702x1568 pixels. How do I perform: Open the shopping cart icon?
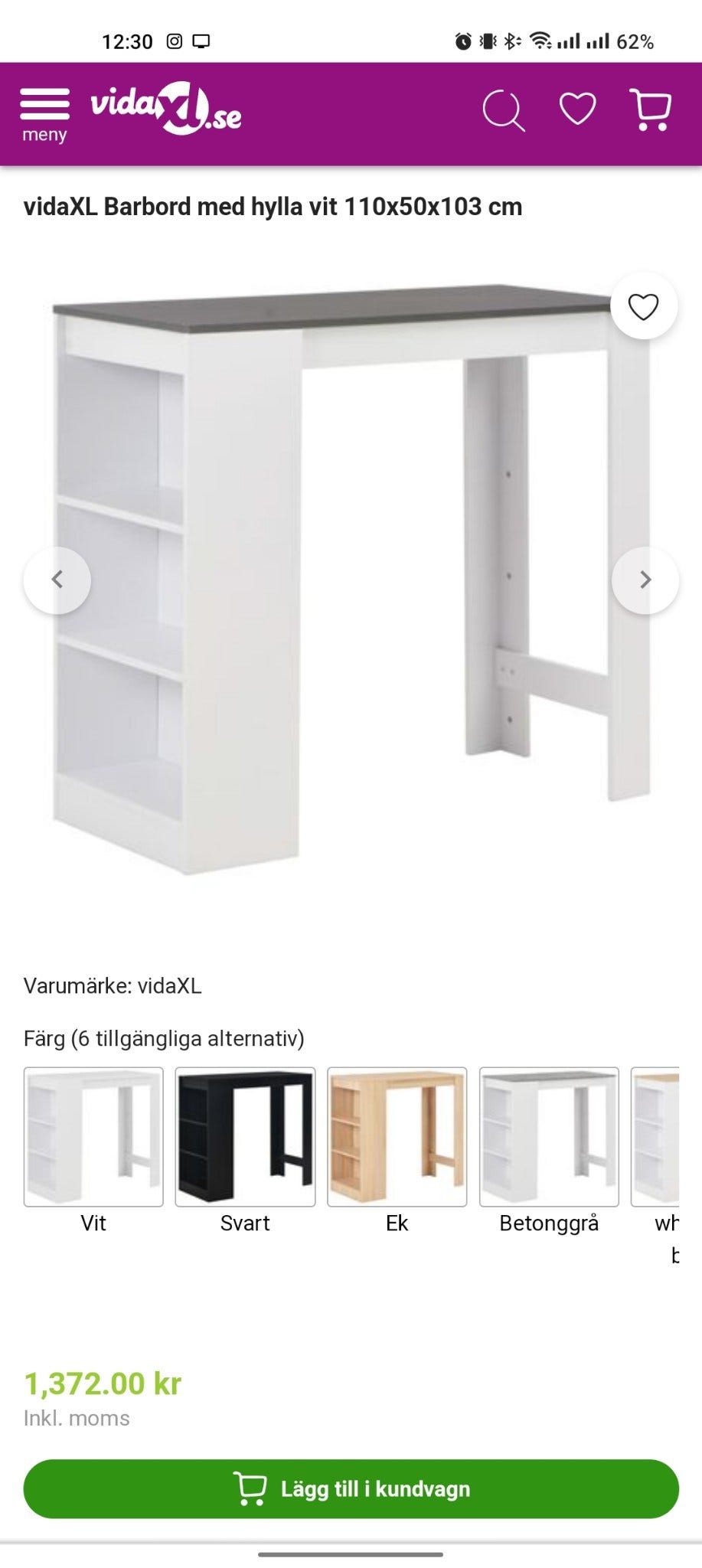(650, 110)
